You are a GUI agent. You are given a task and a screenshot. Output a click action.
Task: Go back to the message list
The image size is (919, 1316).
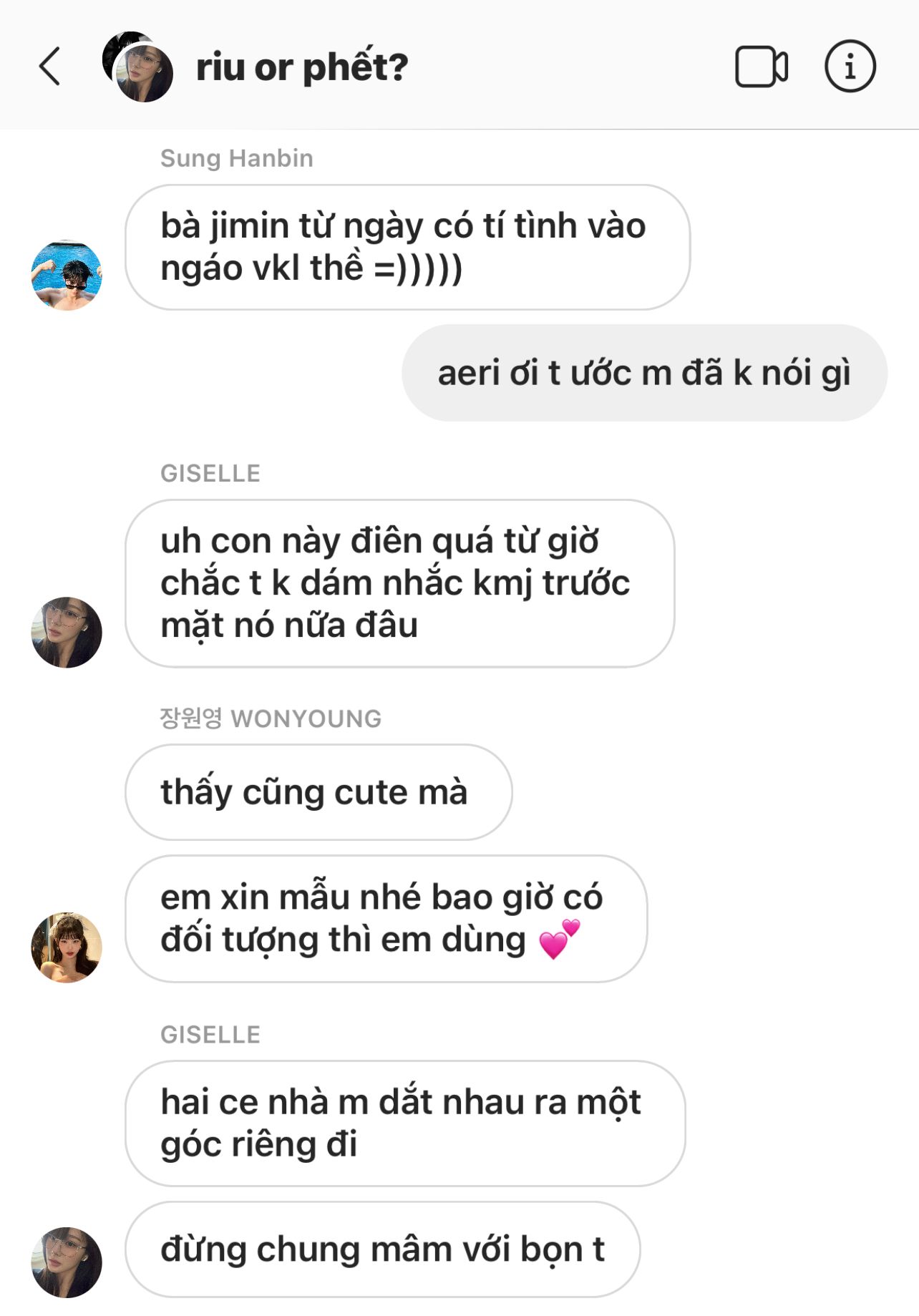point(49,67)
